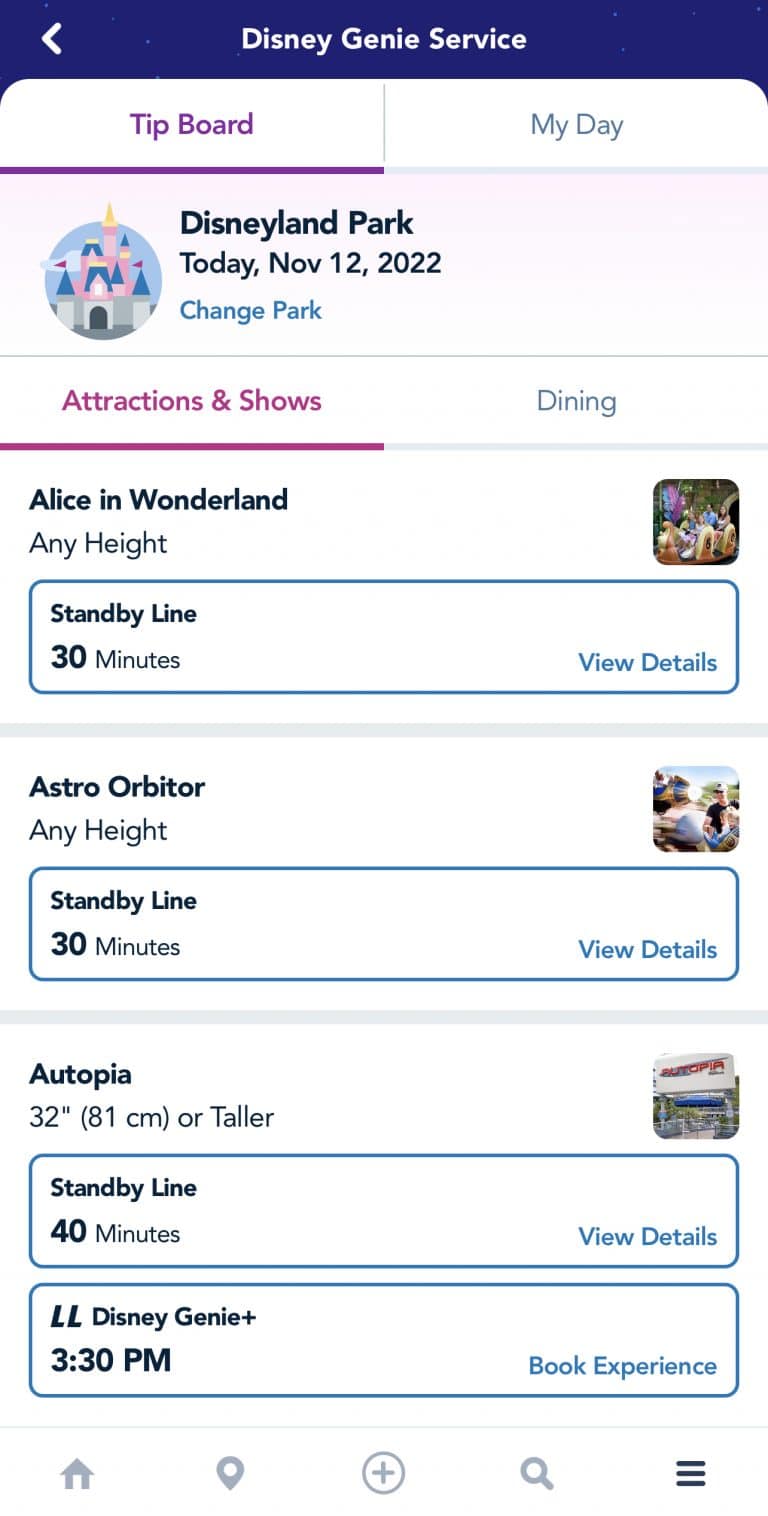The image size is (768, 1516).
Task: Open the hamburger menu icon
Action: pos(690,1473)
